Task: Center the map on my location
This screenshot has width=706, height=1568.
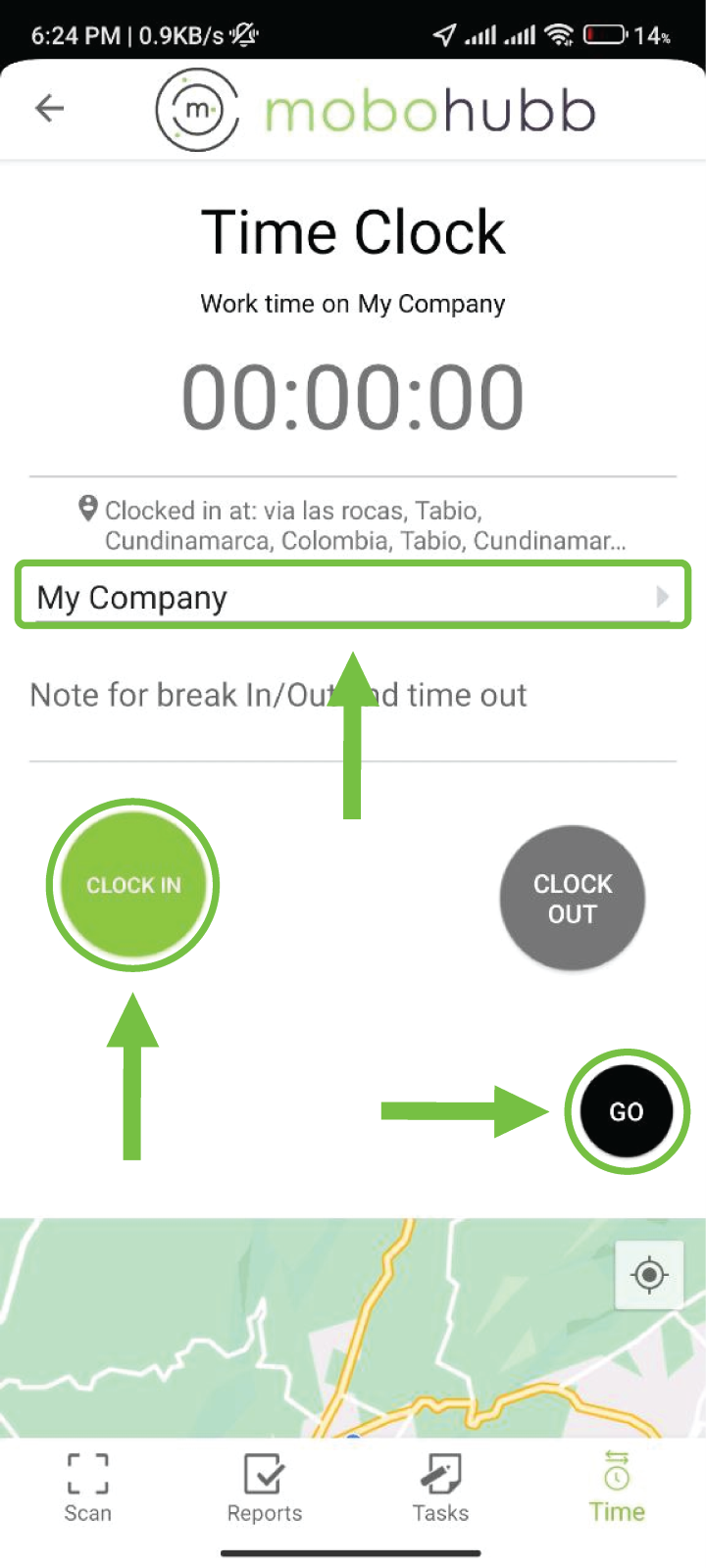Action: 648,1275
